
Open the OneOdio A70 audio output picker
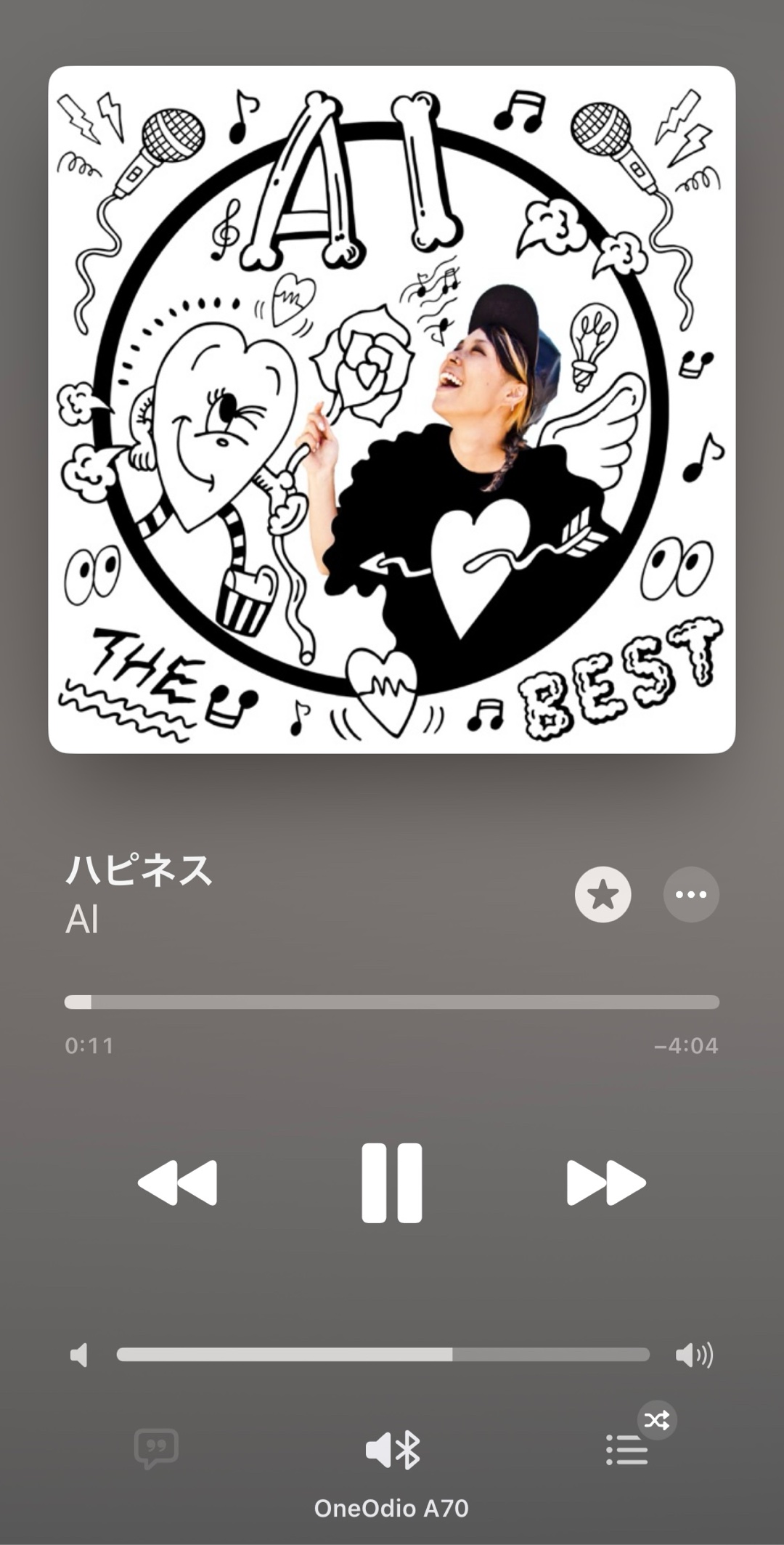pyautogui.click(x=392, y=1451)
